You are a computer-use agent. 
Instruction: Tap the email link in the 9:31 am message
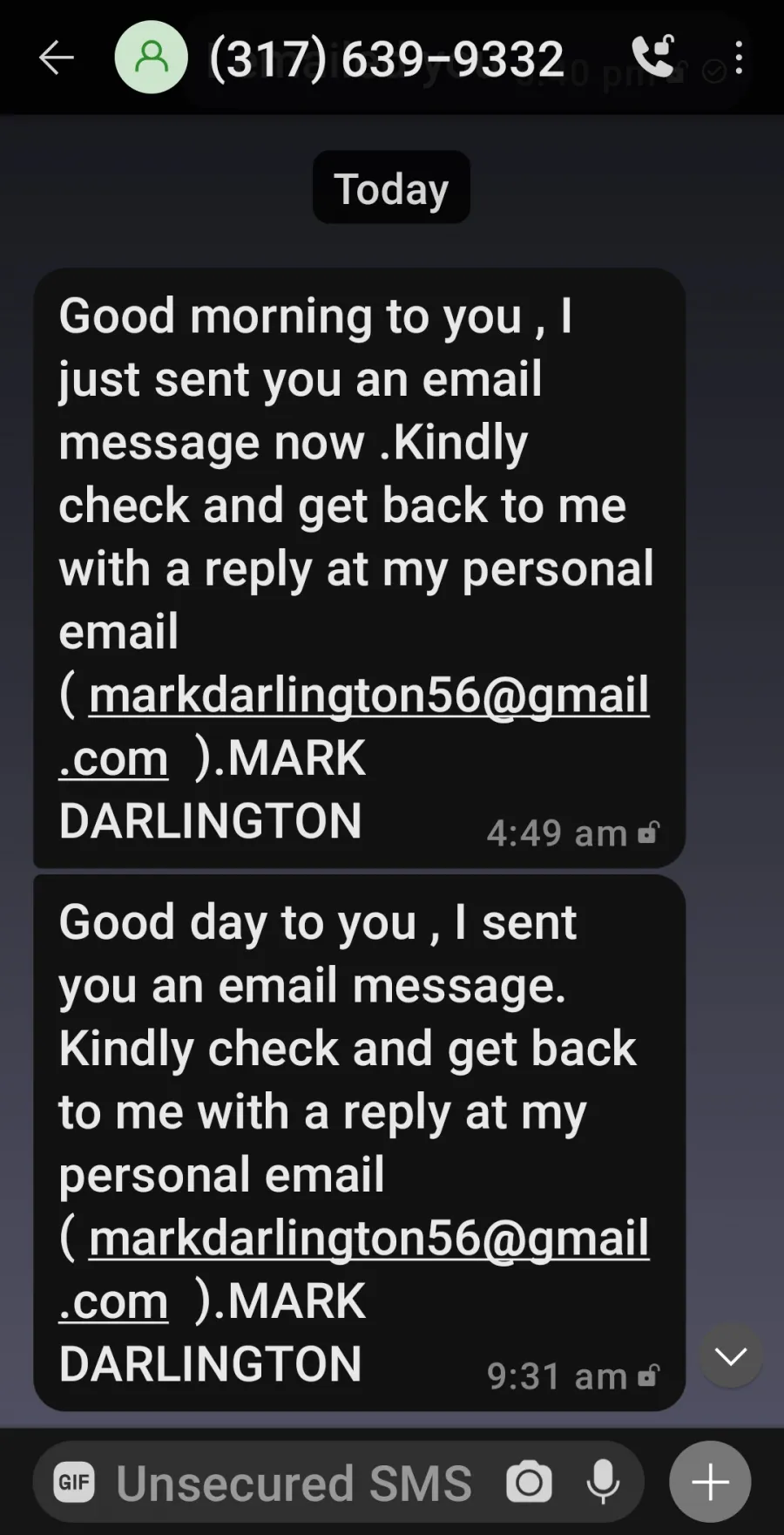354,1269
